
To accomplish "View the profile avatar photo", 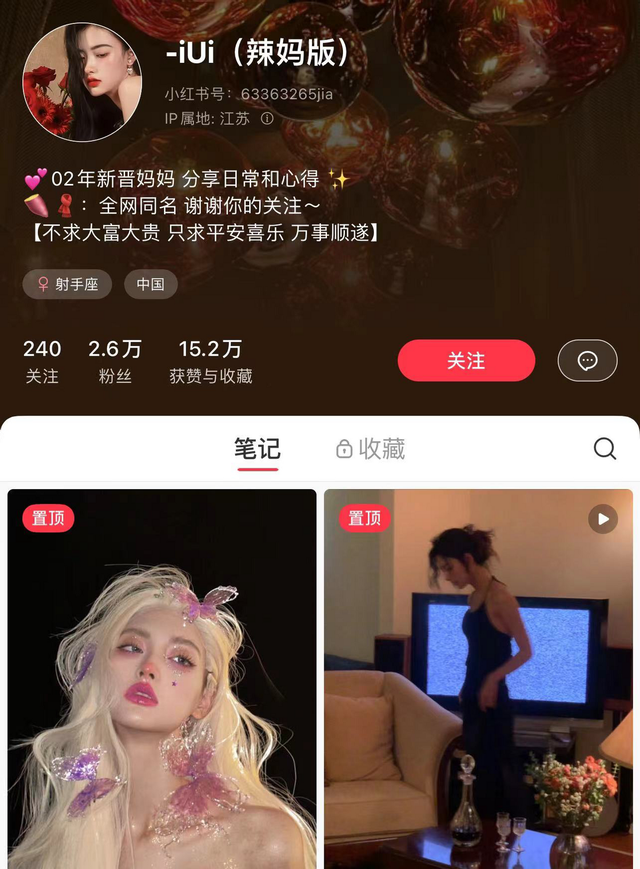I will click(x=82, y=82).
